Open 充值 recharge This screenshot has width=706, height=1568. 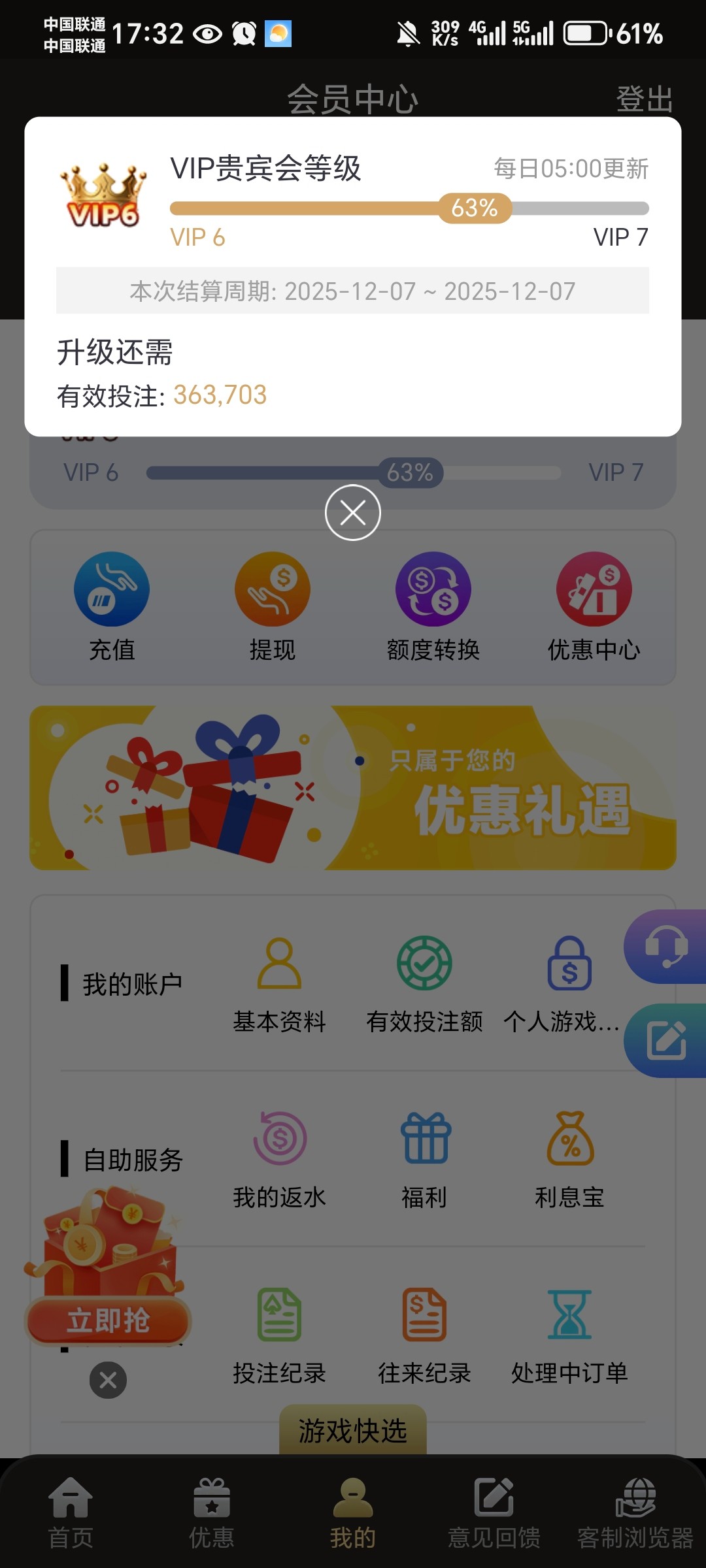[x=112, y=606]
